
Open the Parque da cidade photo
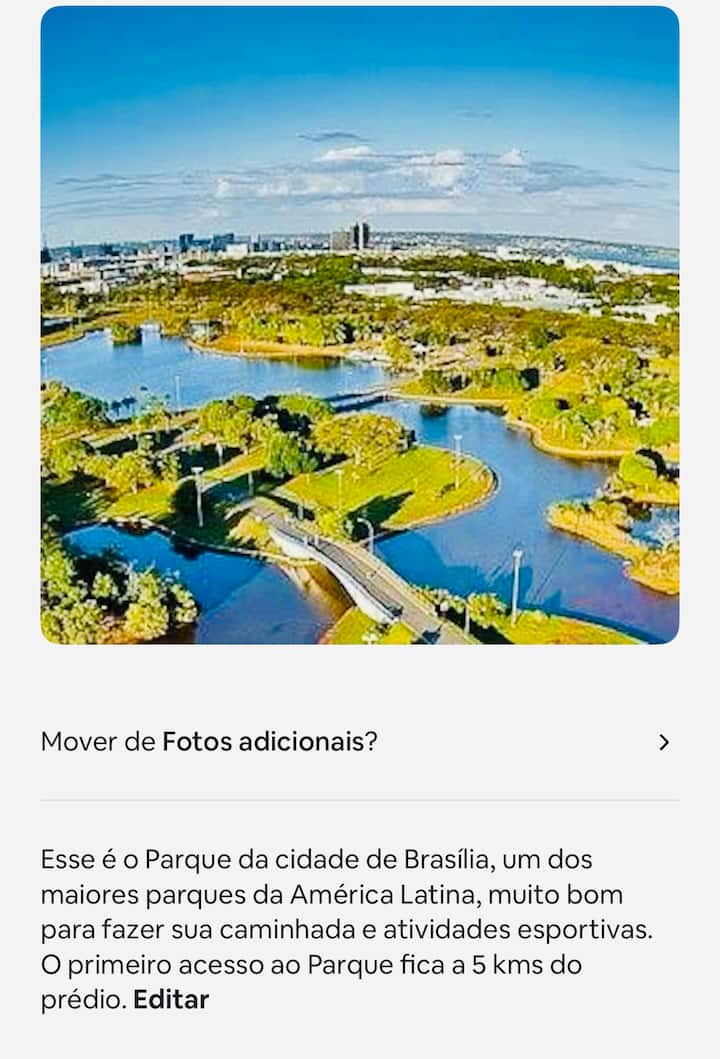pos(359,325)
